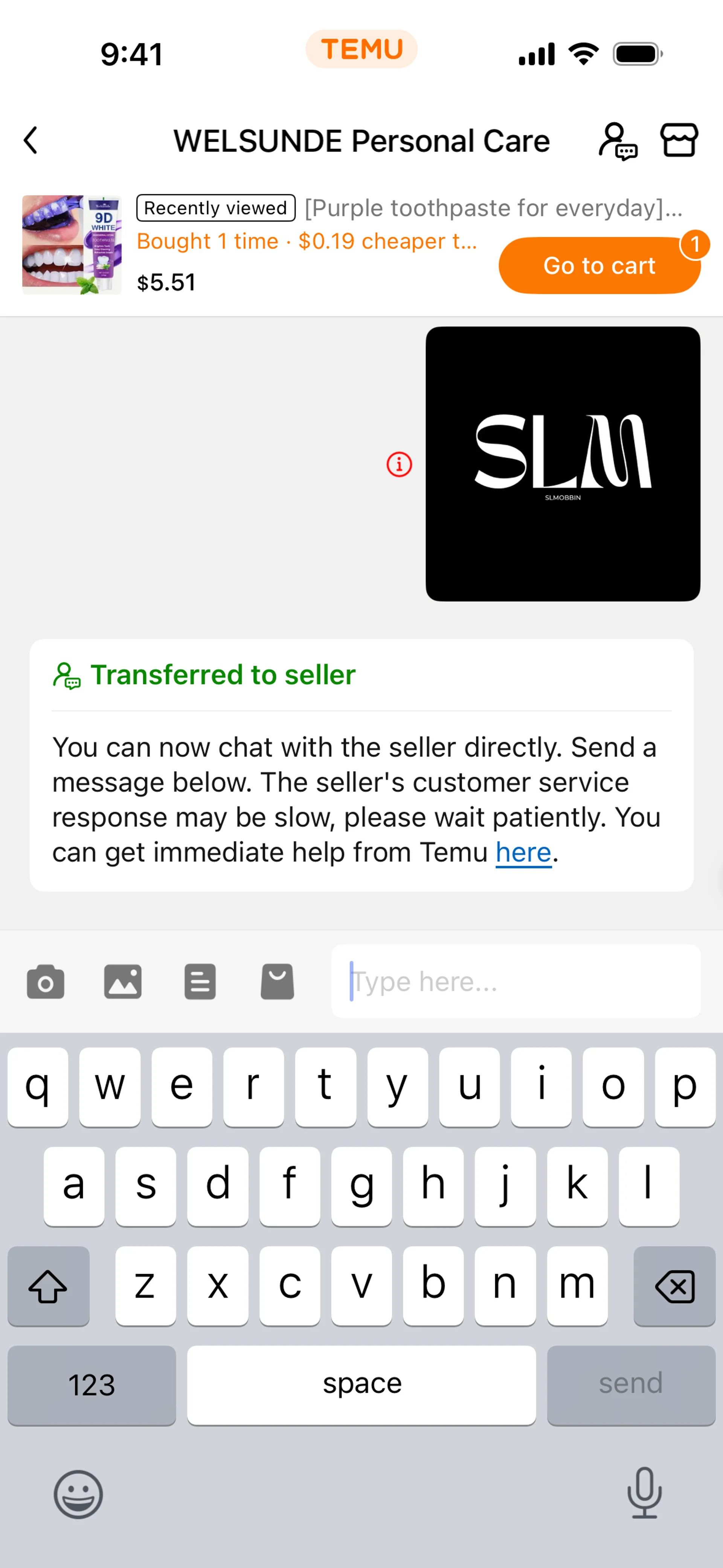Open the camera to take a photo

pos(46,981)
